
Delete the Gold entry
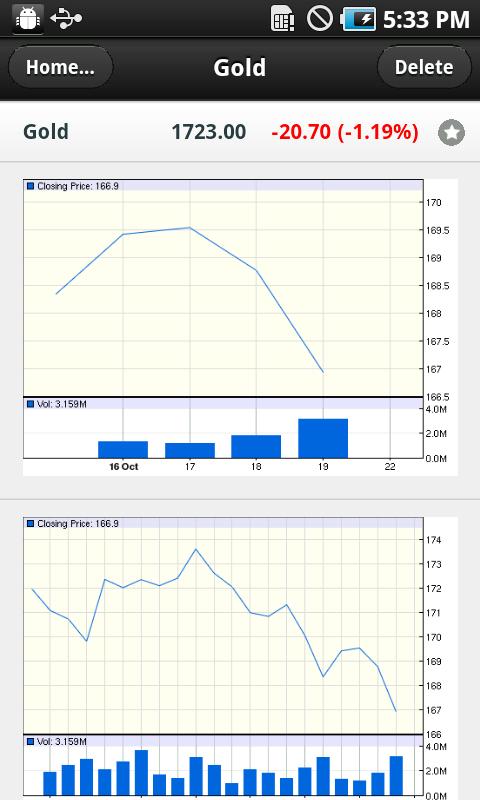(424, 67)
